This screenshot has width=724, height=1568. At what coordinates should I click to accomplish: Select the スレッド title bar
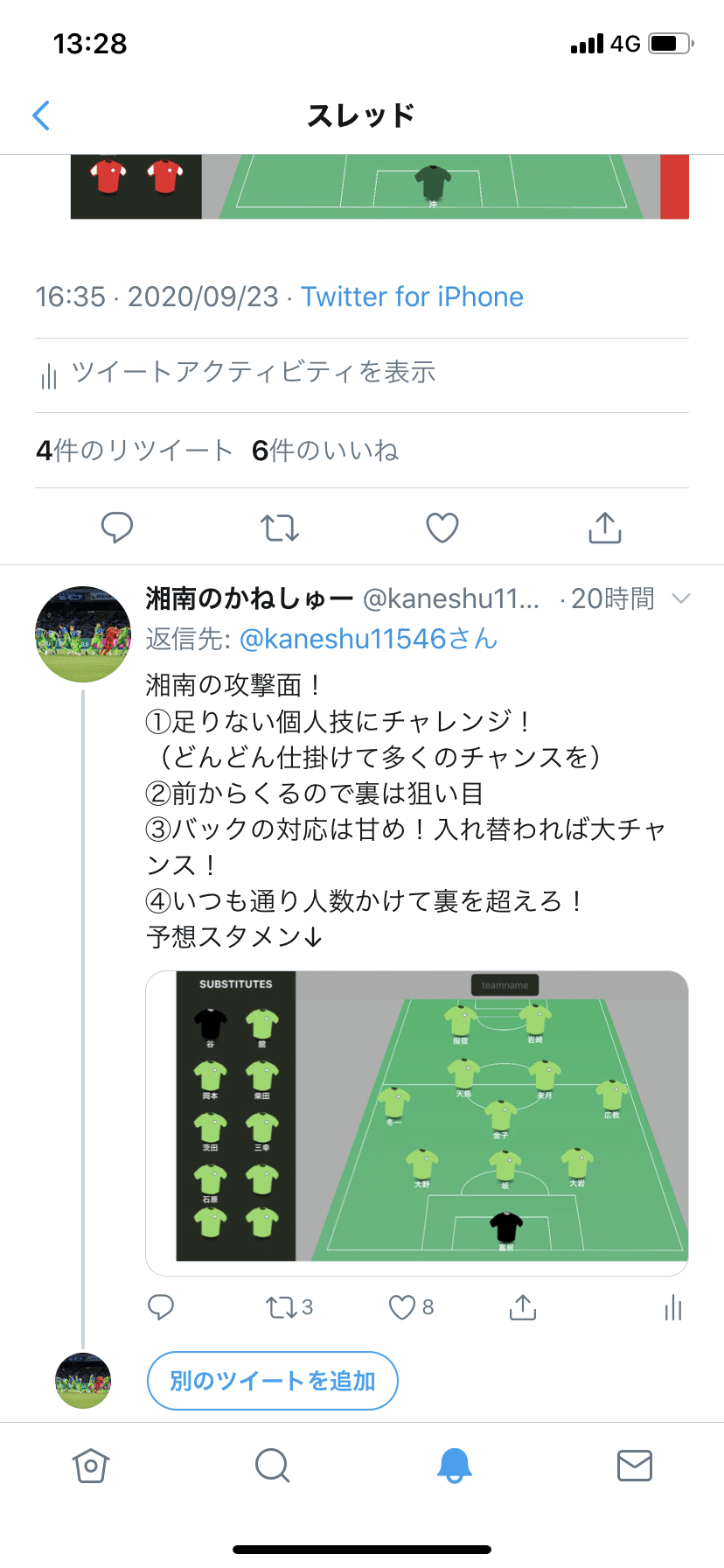[362, 115]
